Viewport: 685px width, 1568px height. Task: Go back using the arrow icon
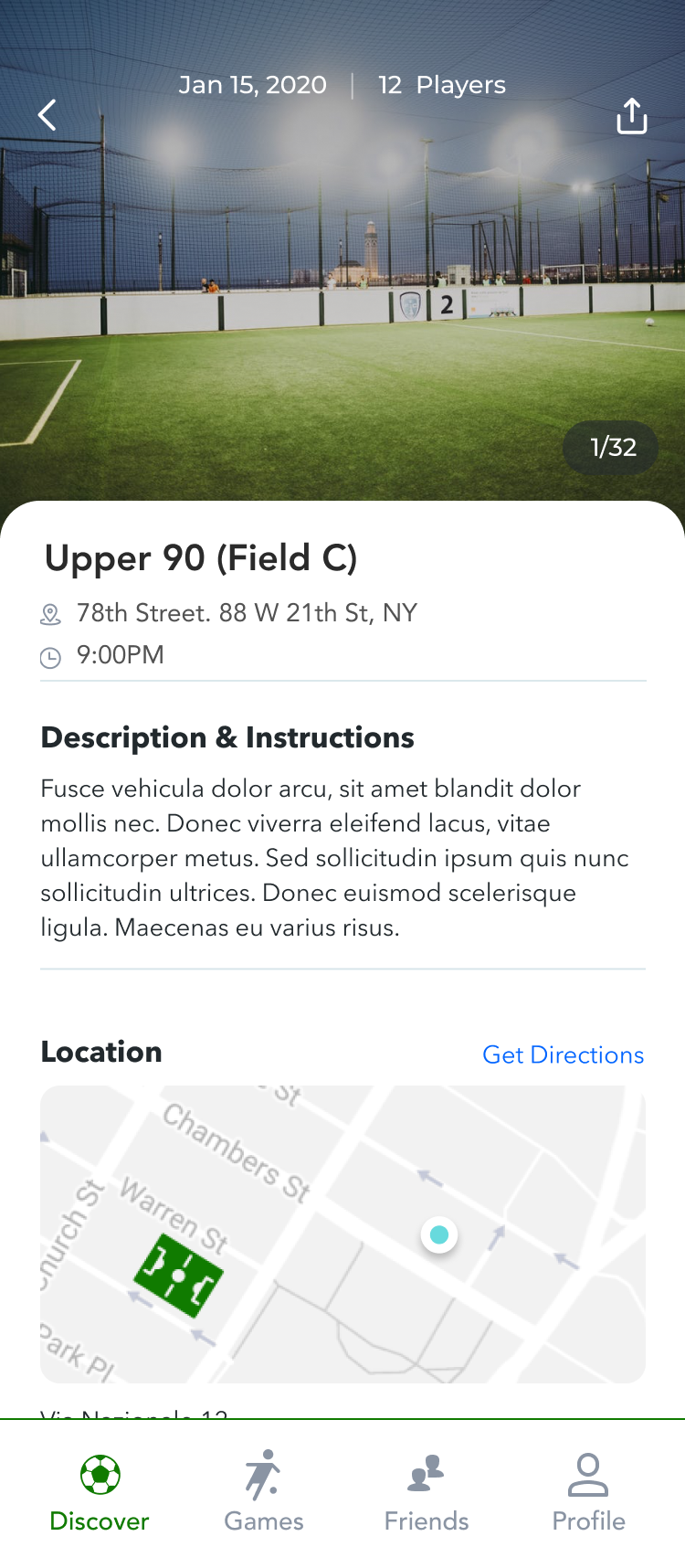tap(47, 115)
